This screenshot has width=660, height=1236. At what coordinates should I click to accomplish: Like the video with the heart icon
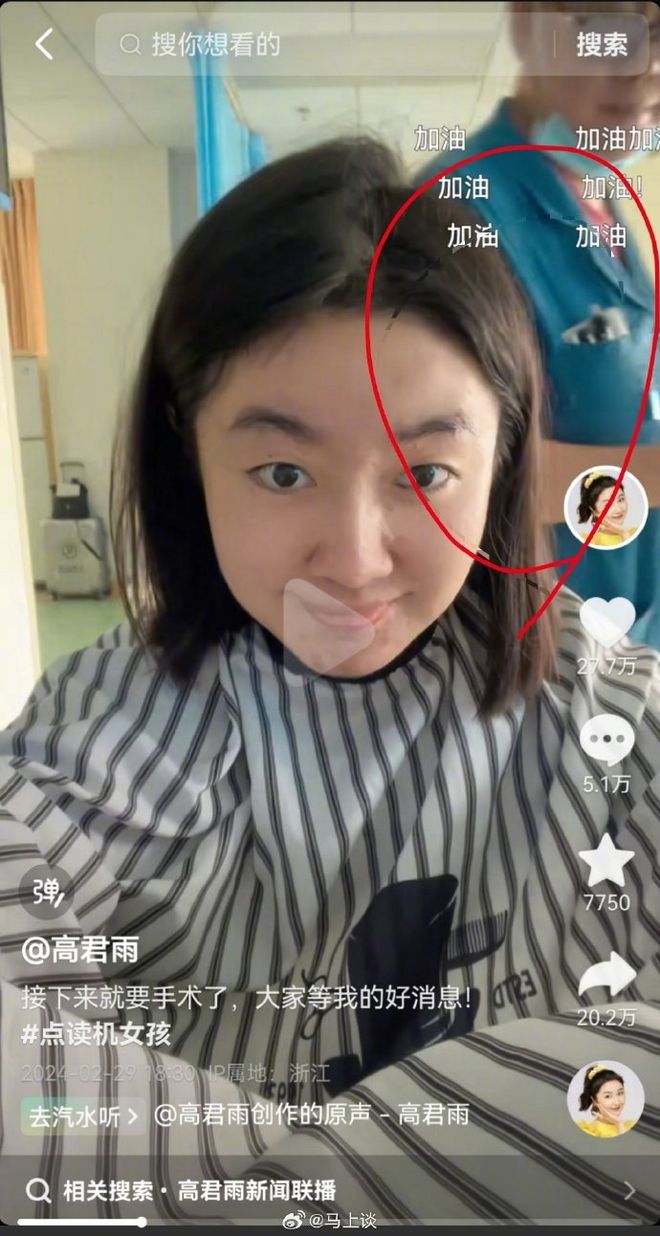[607, 622]
